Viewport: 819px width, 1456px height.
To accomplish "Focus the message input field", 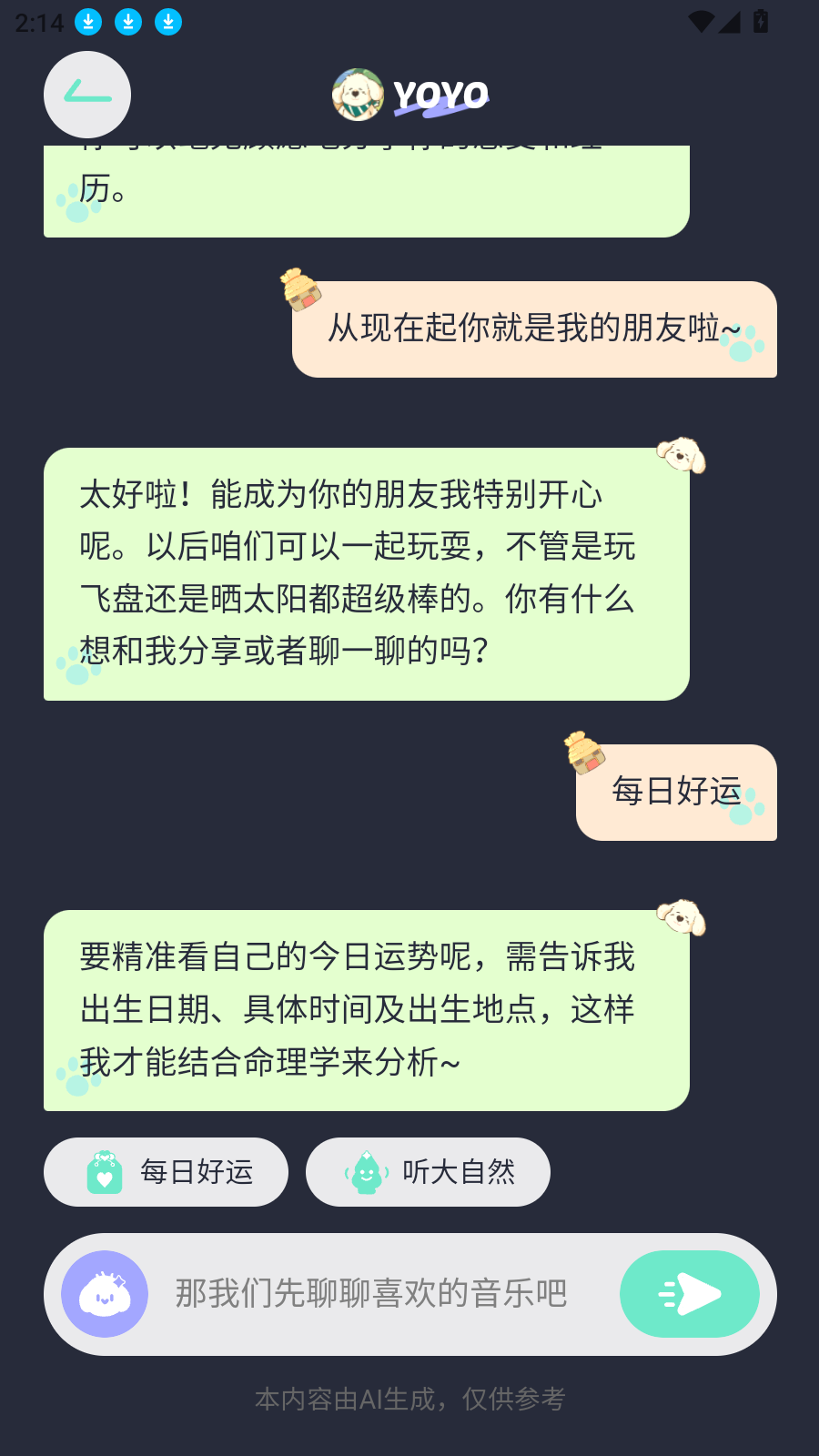I will click(382, 1293).
